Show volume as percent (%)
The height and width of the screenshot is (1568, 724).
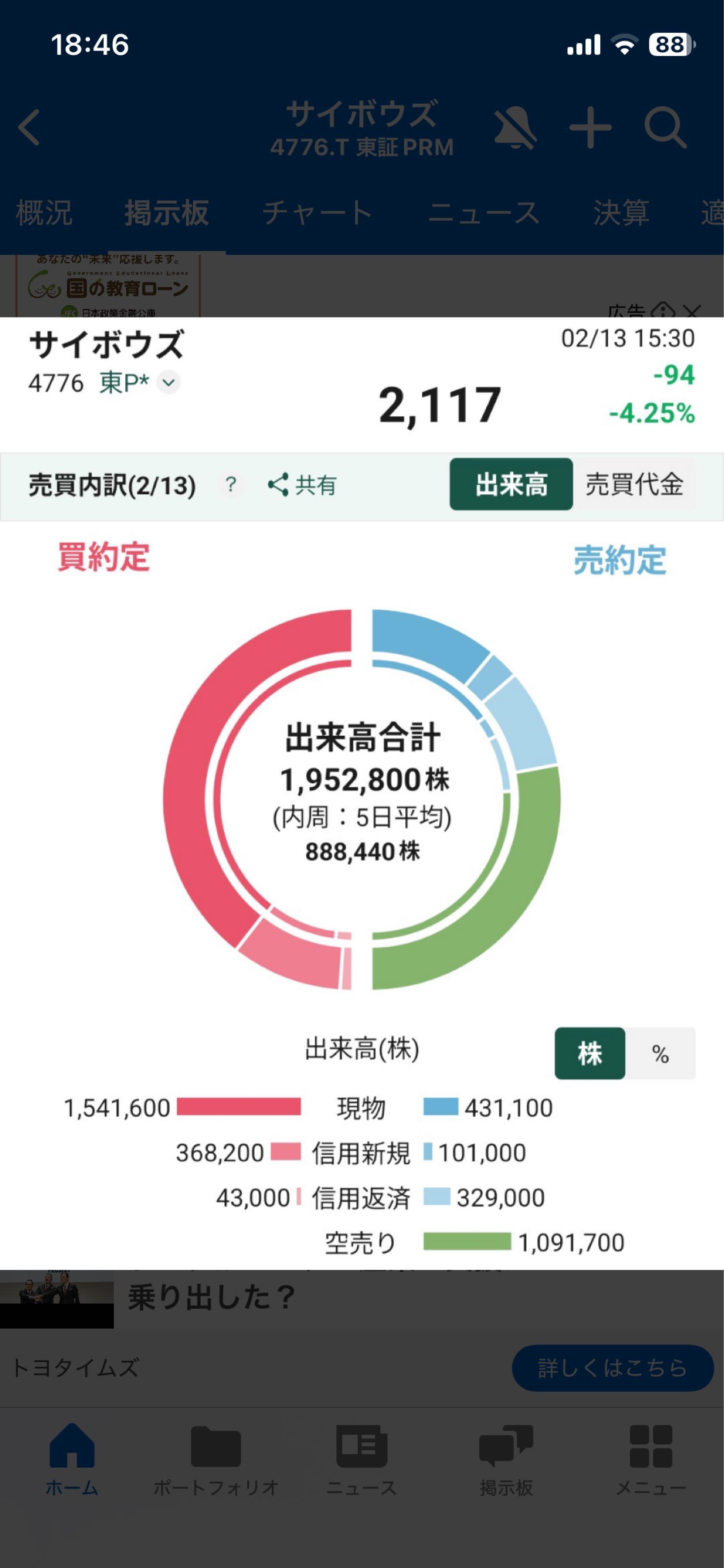pyautogui.click(x=660, y=1054)
